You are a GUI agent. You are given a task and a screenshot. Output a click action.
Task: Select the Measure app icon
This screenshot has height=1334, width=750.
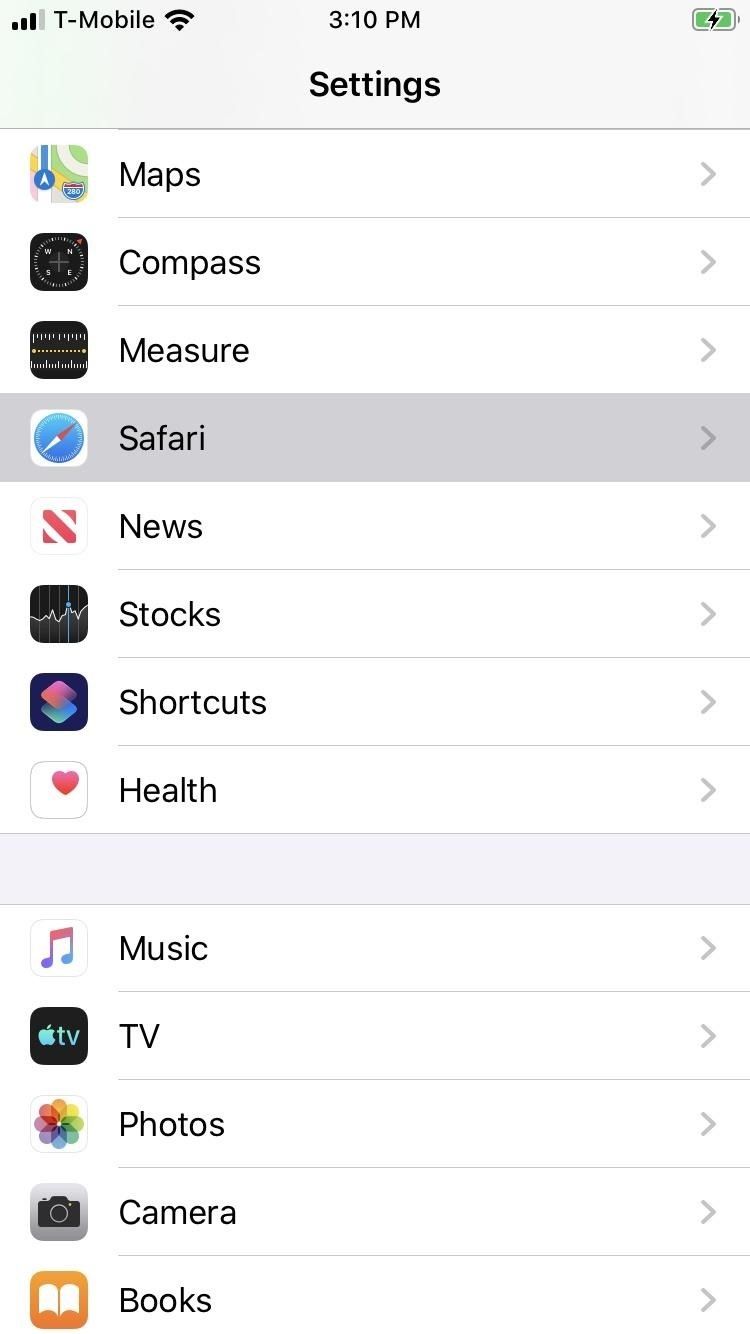click(58, 350)
